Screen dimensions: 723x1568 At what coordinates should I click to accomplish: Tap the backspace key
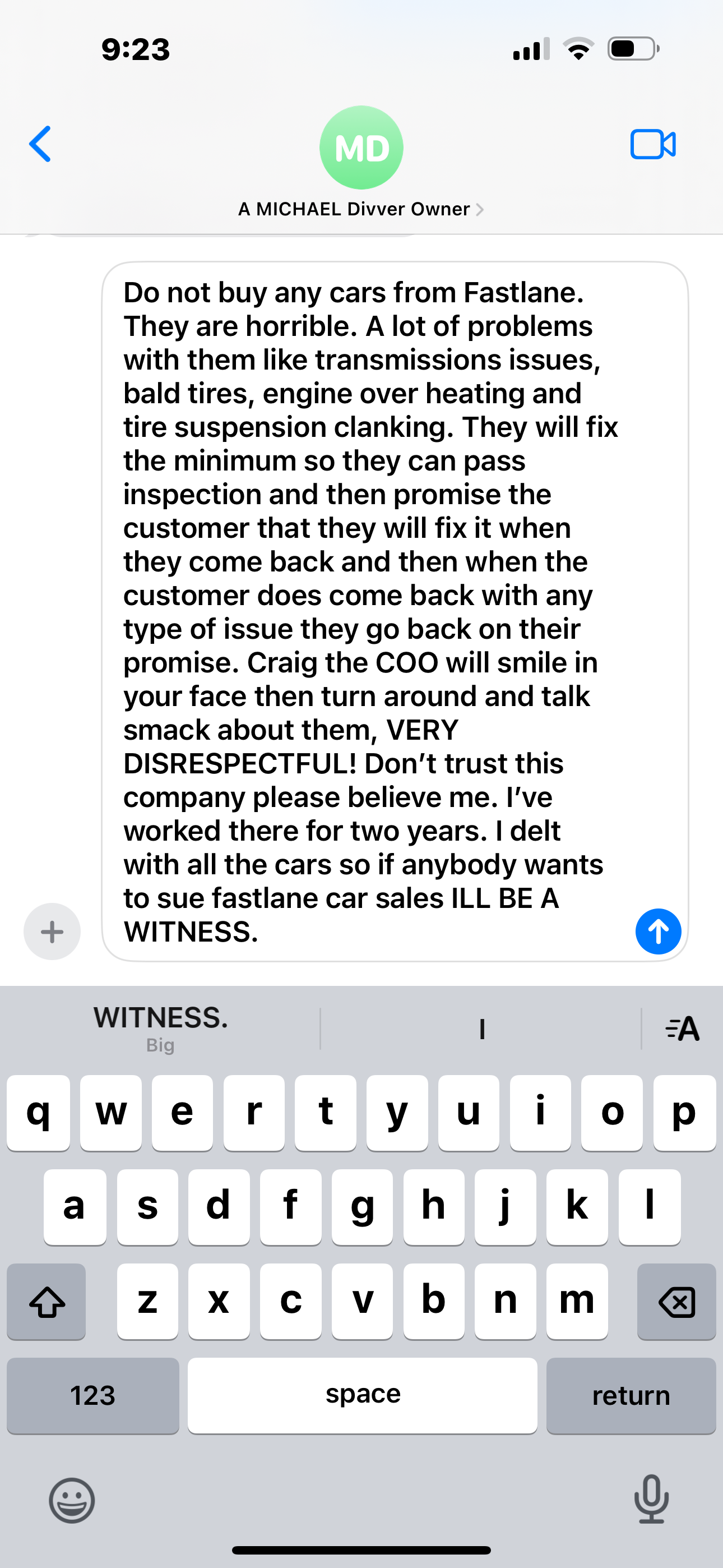pyautogui.click(x=676, y=1302)
